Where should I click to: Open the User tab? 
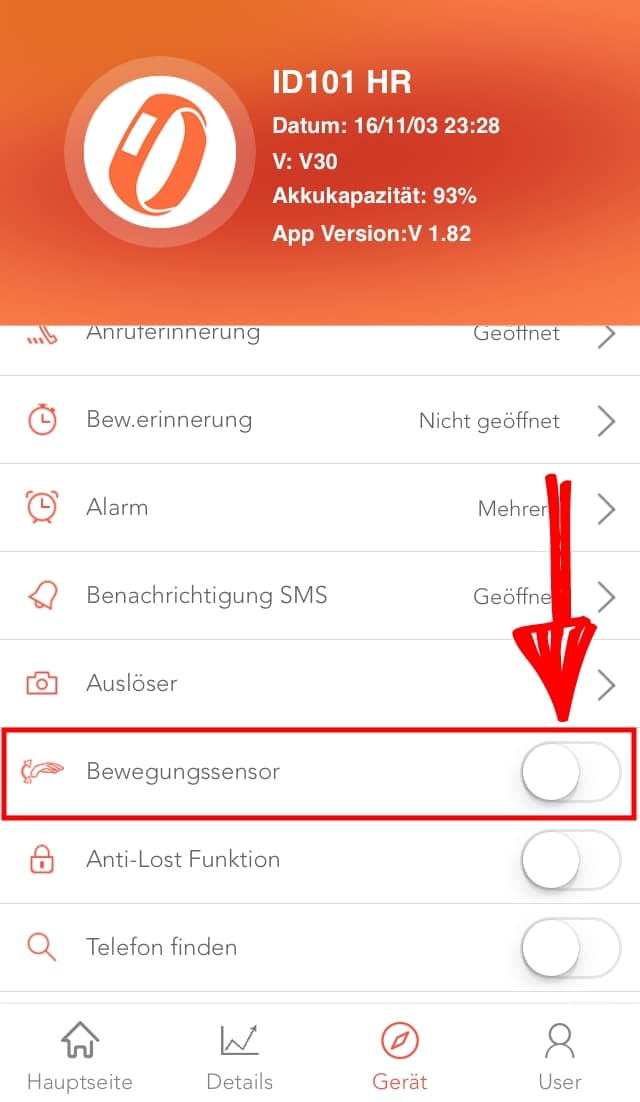point(560,1055)
